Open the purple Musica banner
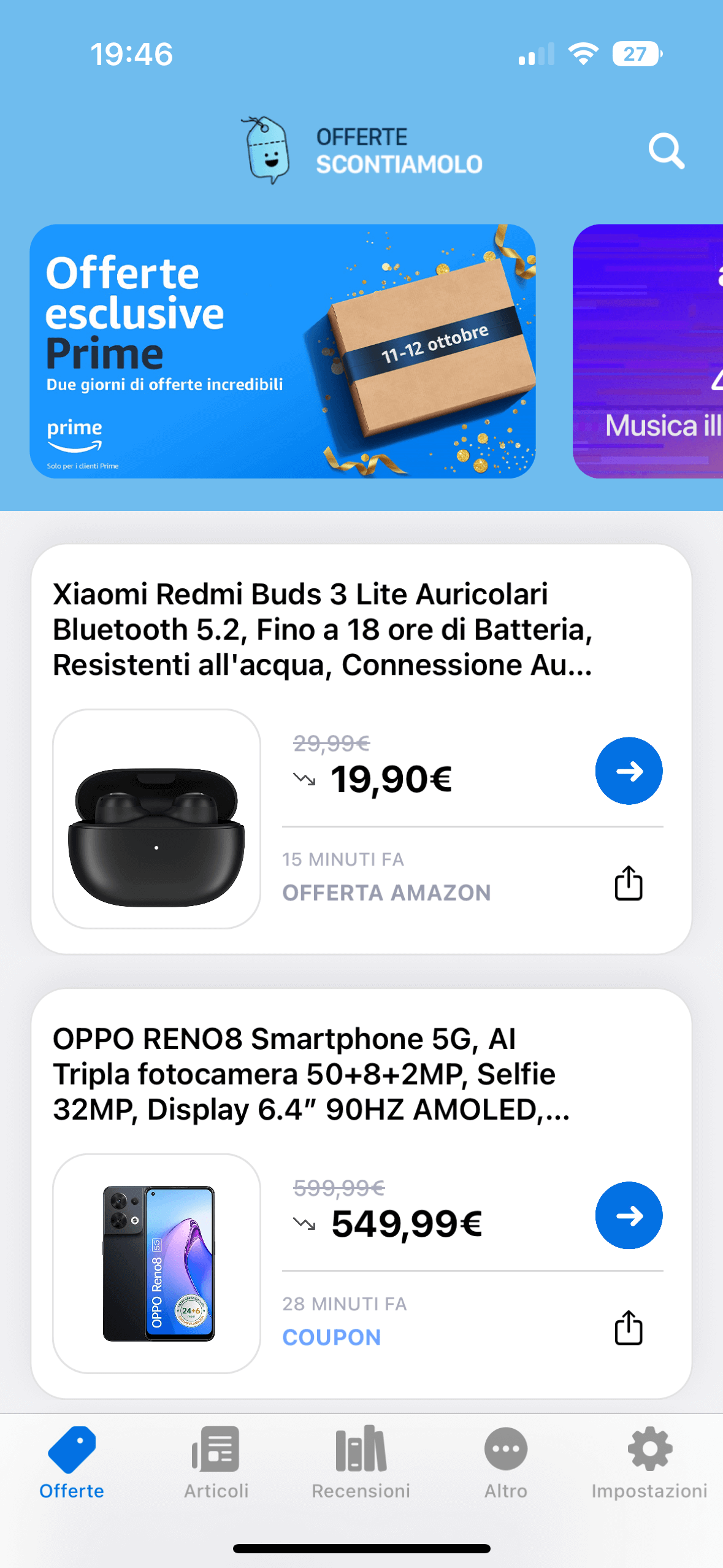723x1568 pixels. [x=648, y=351]
